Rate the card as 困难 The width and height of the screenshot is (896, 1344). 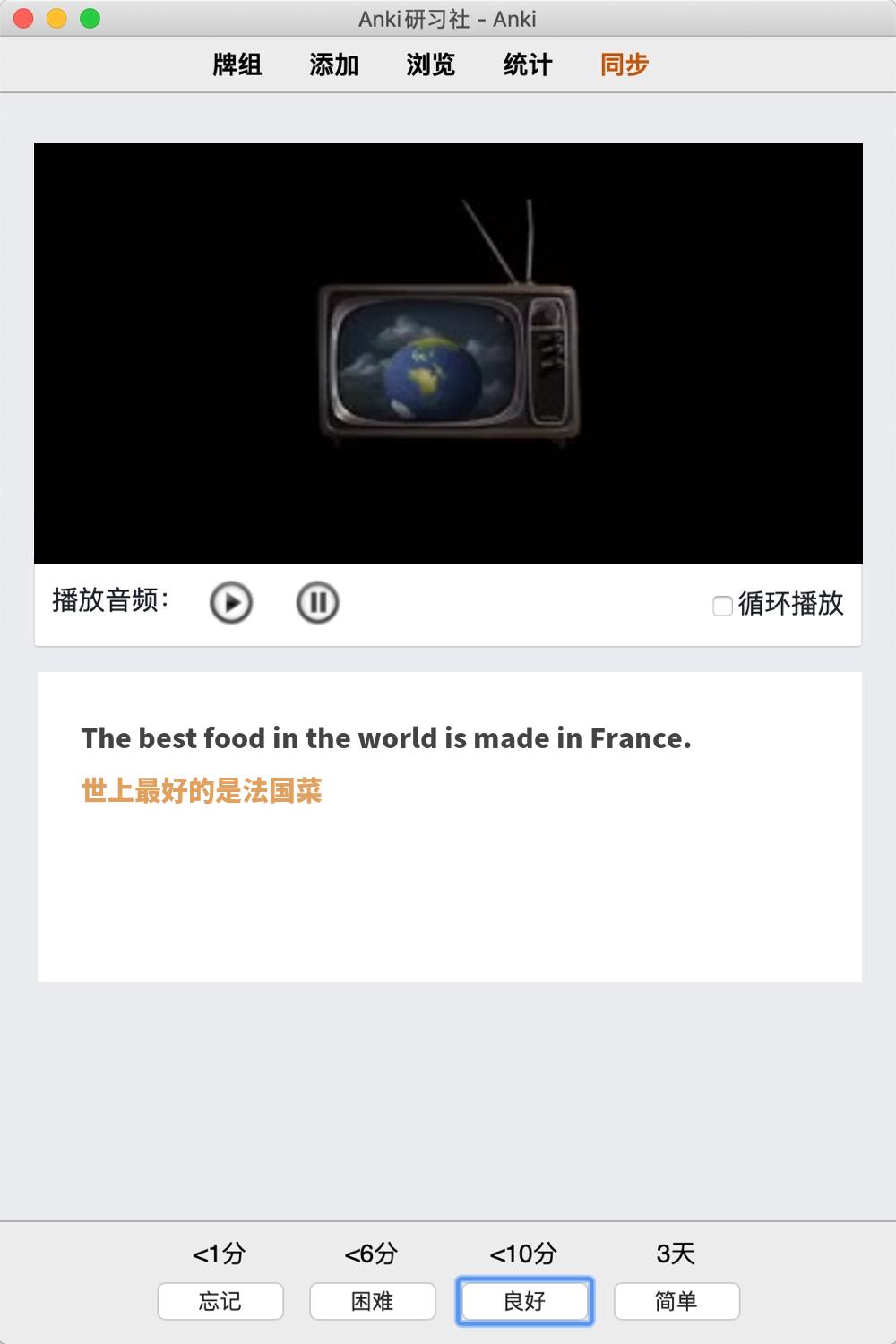pos(373,1301)
